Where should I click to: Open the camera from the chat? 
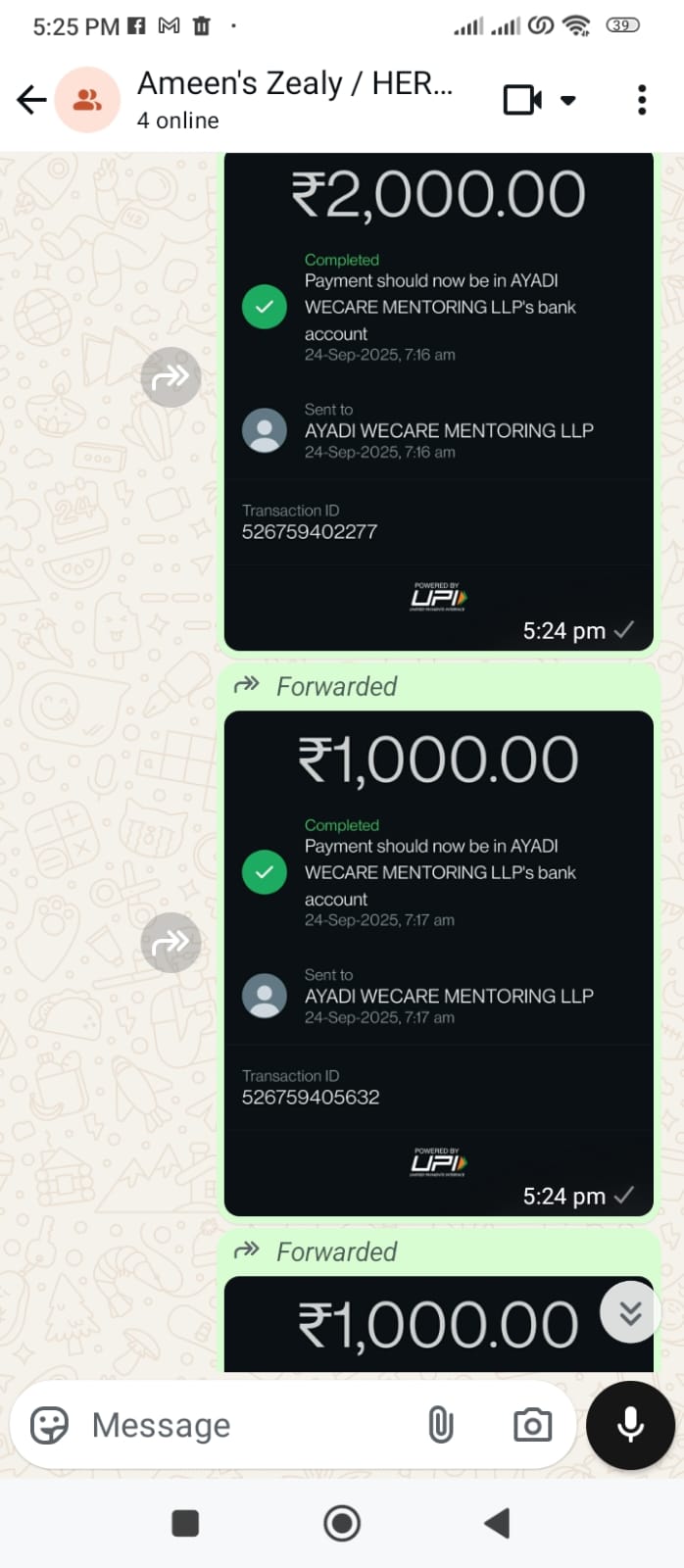[x=532, y=1425]
